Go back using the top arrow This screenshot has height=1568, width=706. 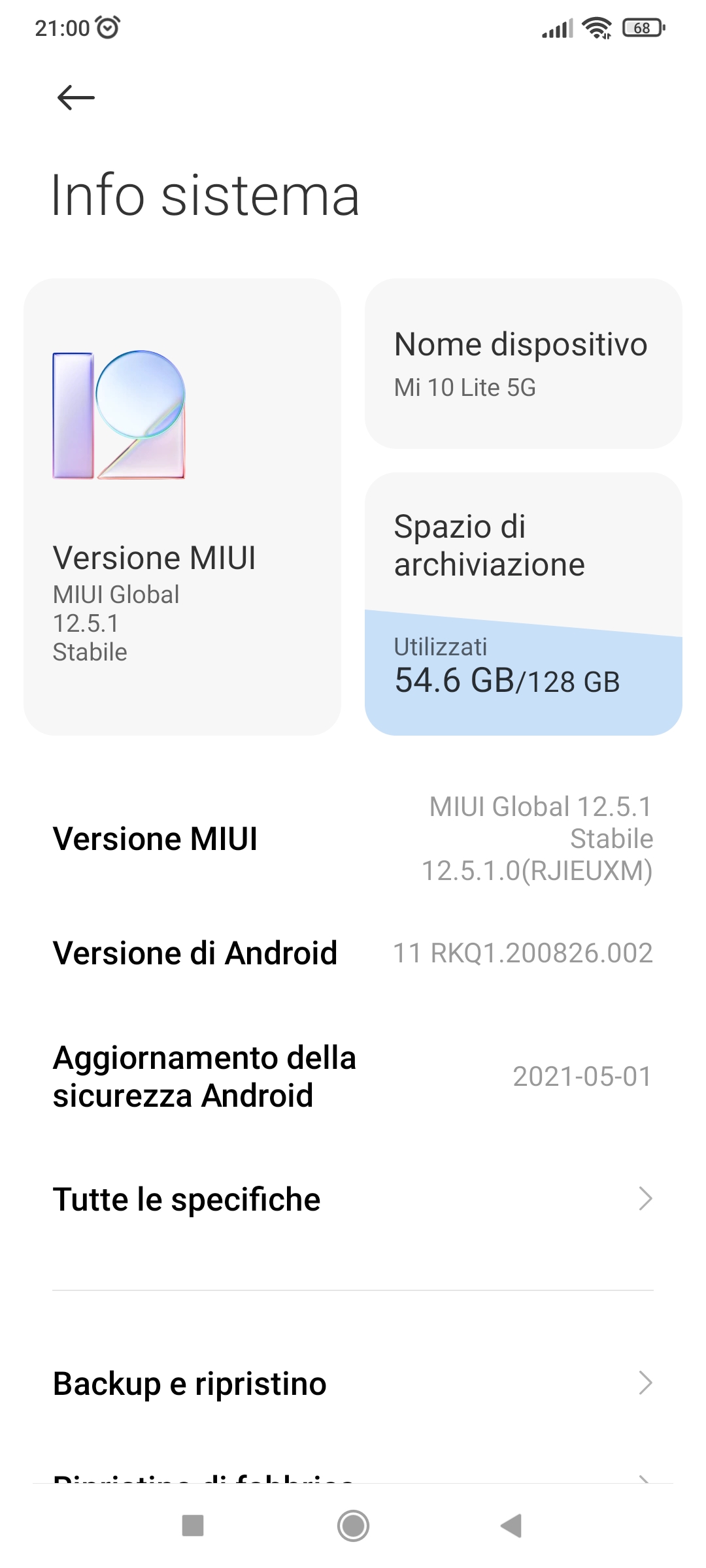[76, 98]
